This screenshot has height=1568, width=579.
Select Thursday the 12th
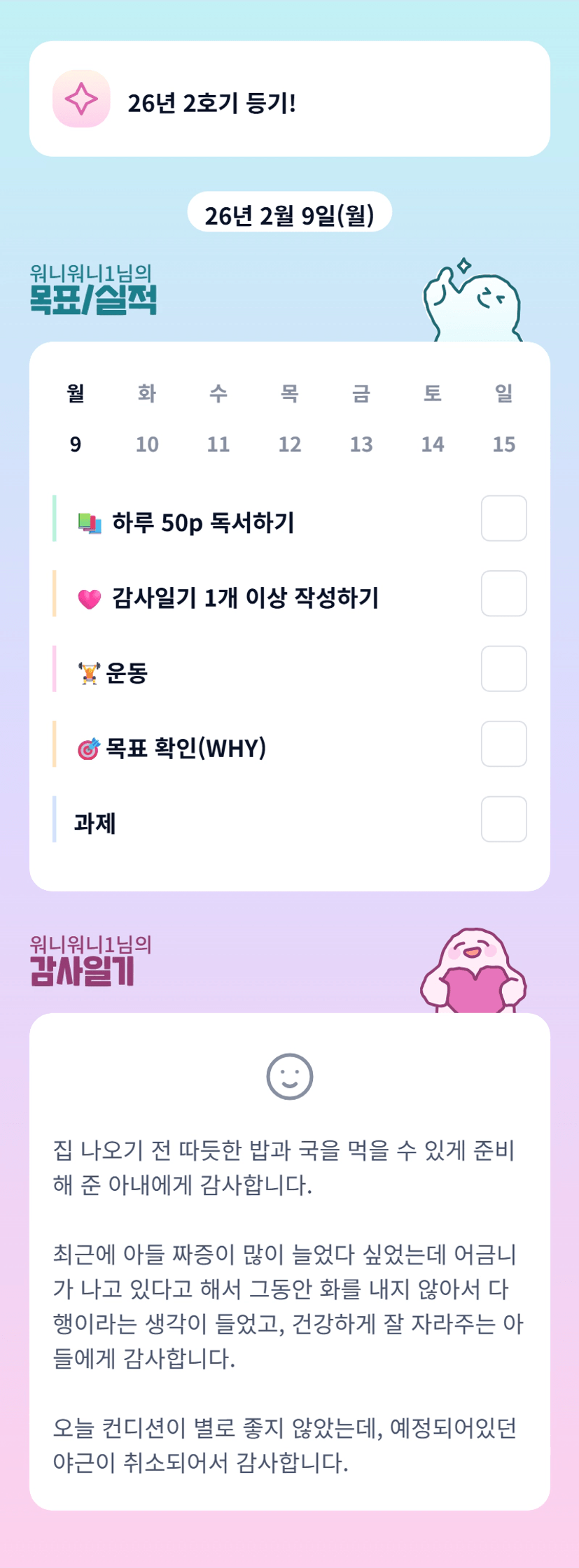tap(290, 420)
